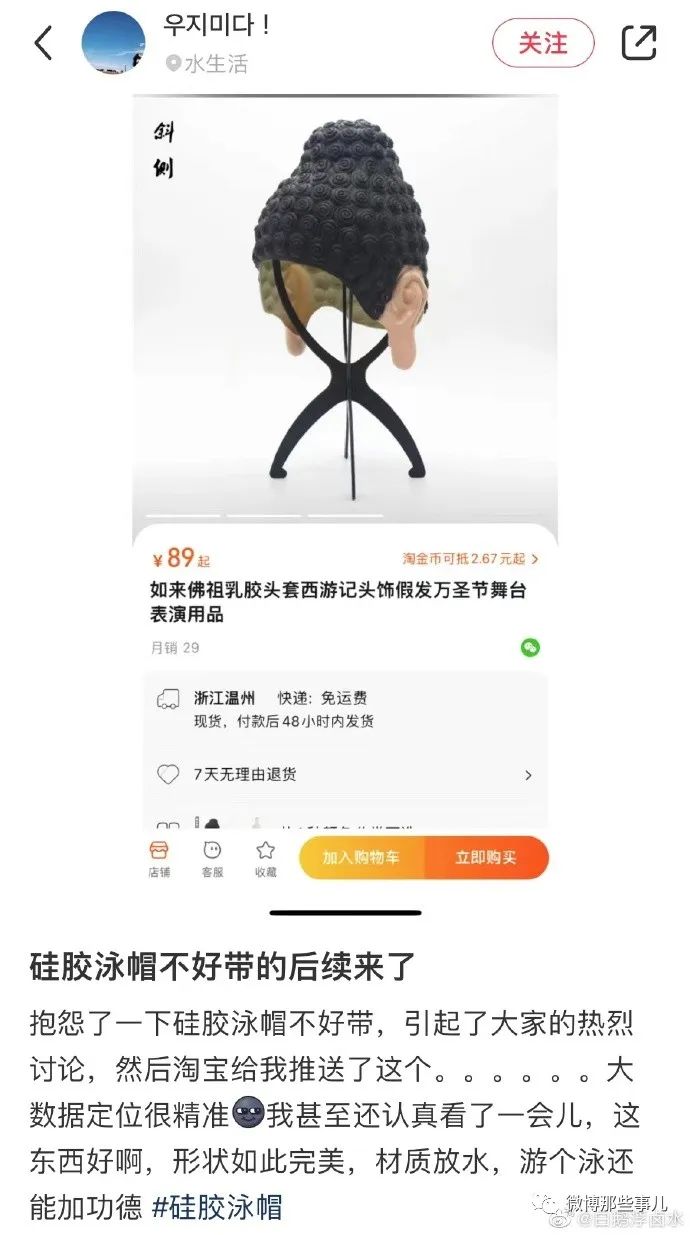Viewport: 690px width, 1235px height.
Task: Open the #硅胶泳帽 hashtag
Action: [x=217, y=1206]
